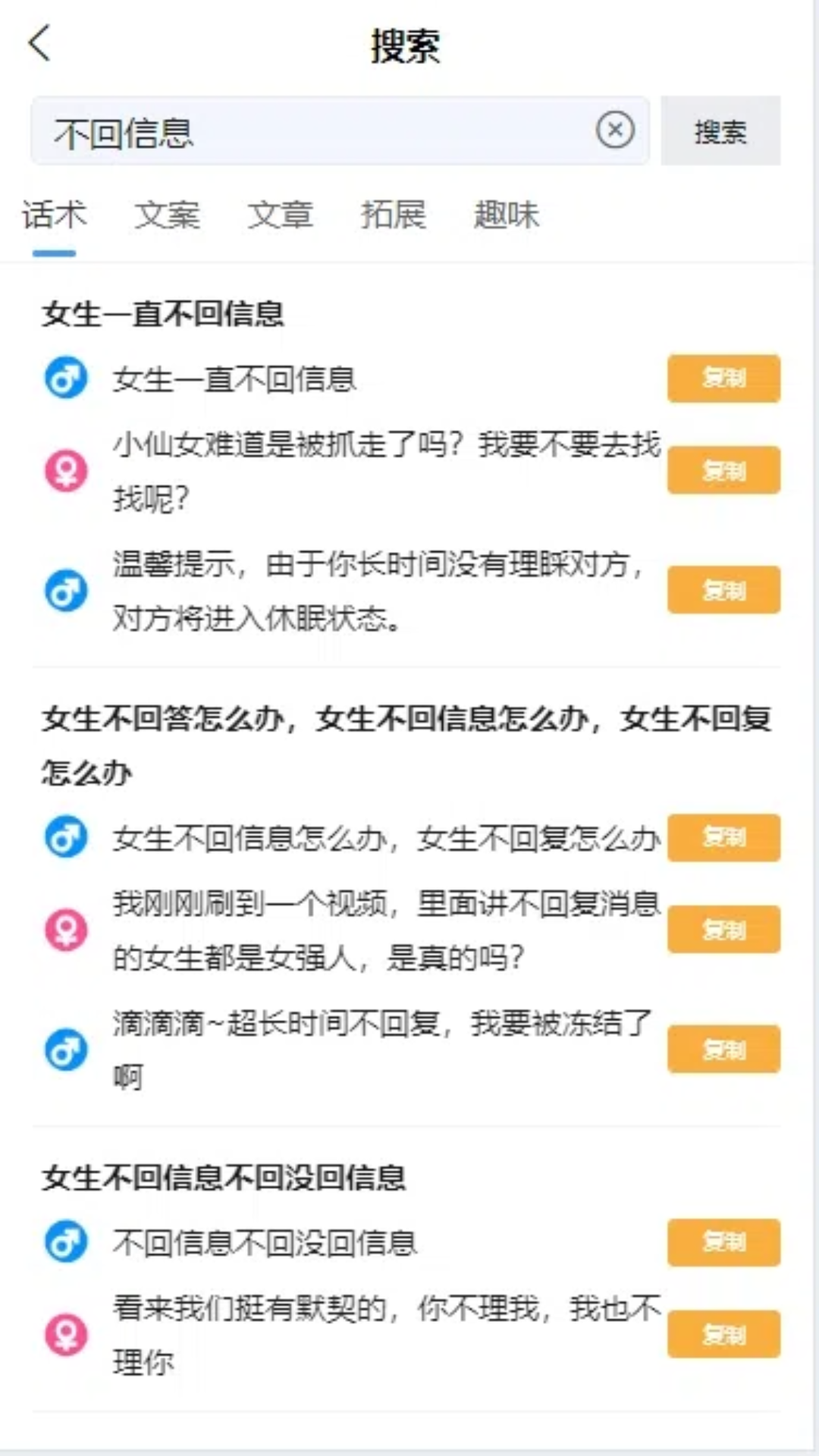The image size is (819, 1456).
Task: Copy the 滴滴滴 frozen reply script
Action: click(x=723, y=1050)
